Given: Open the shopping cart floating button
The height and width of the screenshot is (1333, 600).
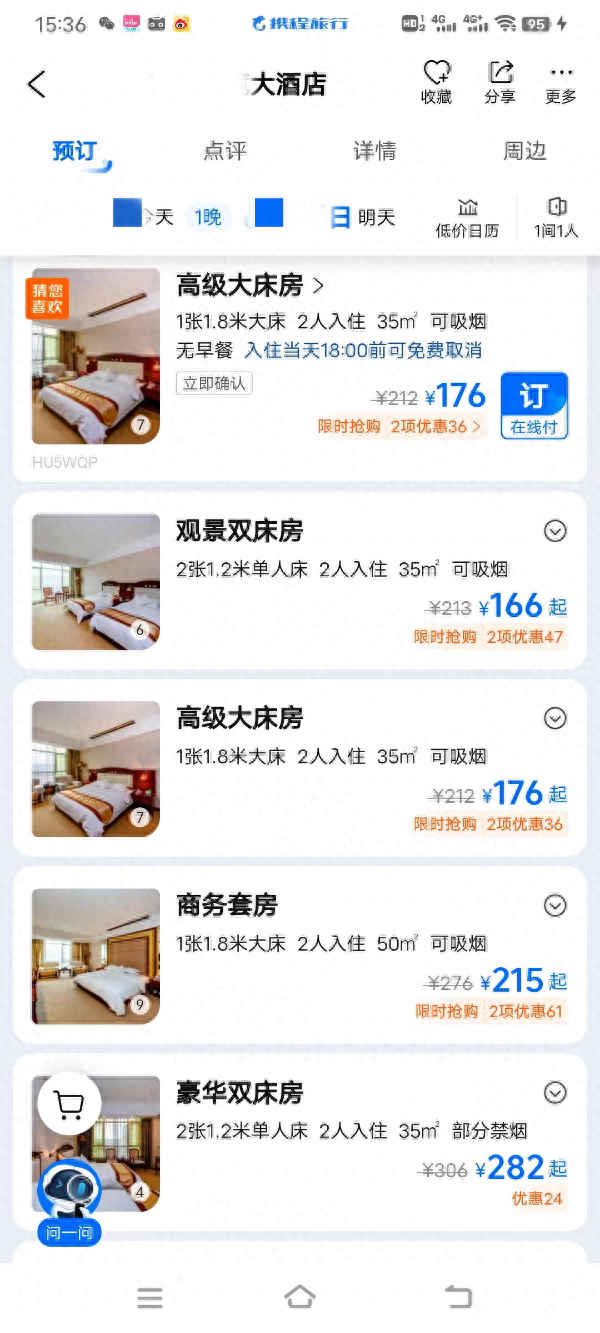Looking at the screenshot, I should point(69,1105).
